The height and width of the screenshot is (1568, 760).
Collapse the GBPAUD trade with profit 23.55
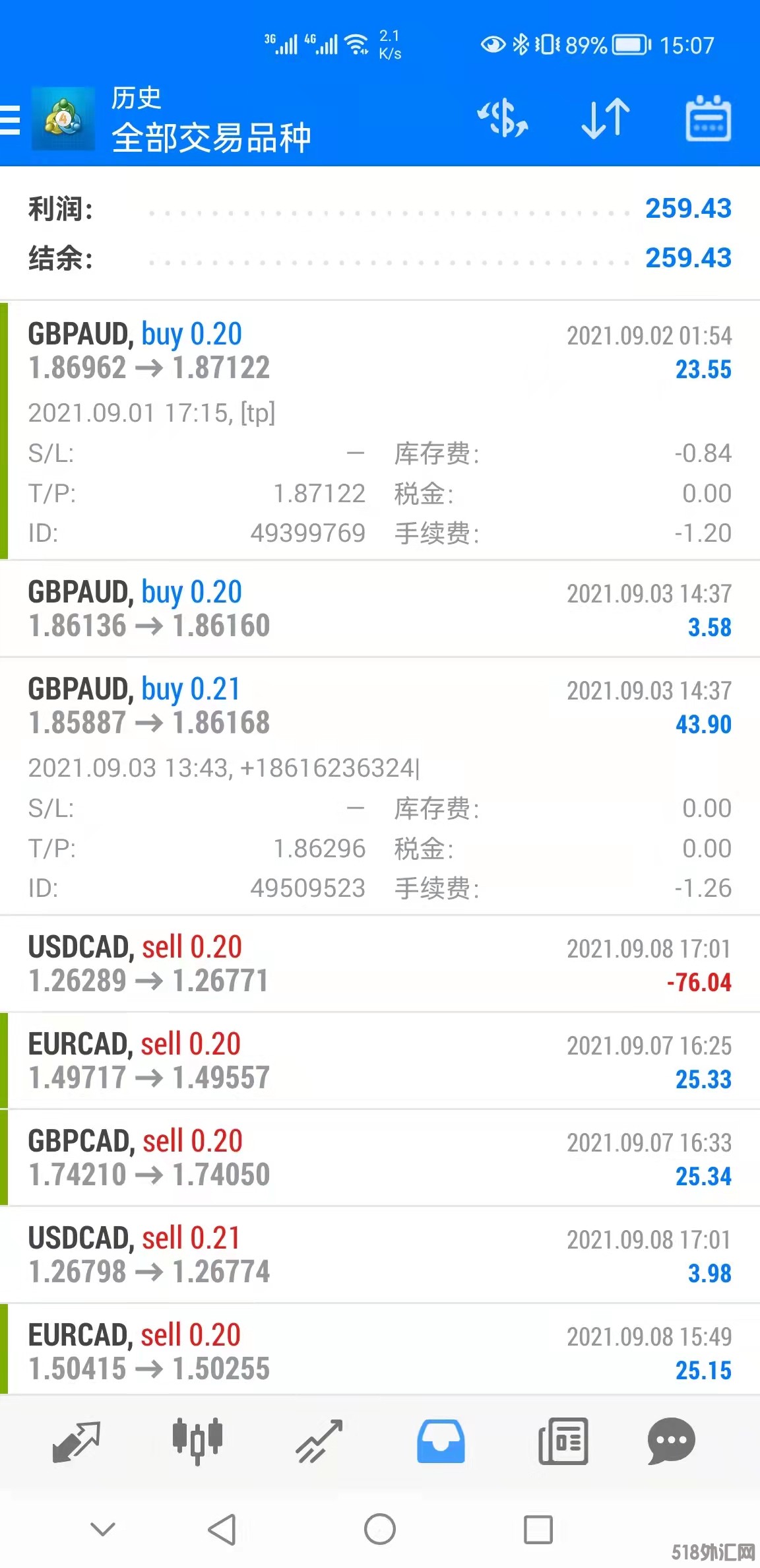click(x=379, y=352)
